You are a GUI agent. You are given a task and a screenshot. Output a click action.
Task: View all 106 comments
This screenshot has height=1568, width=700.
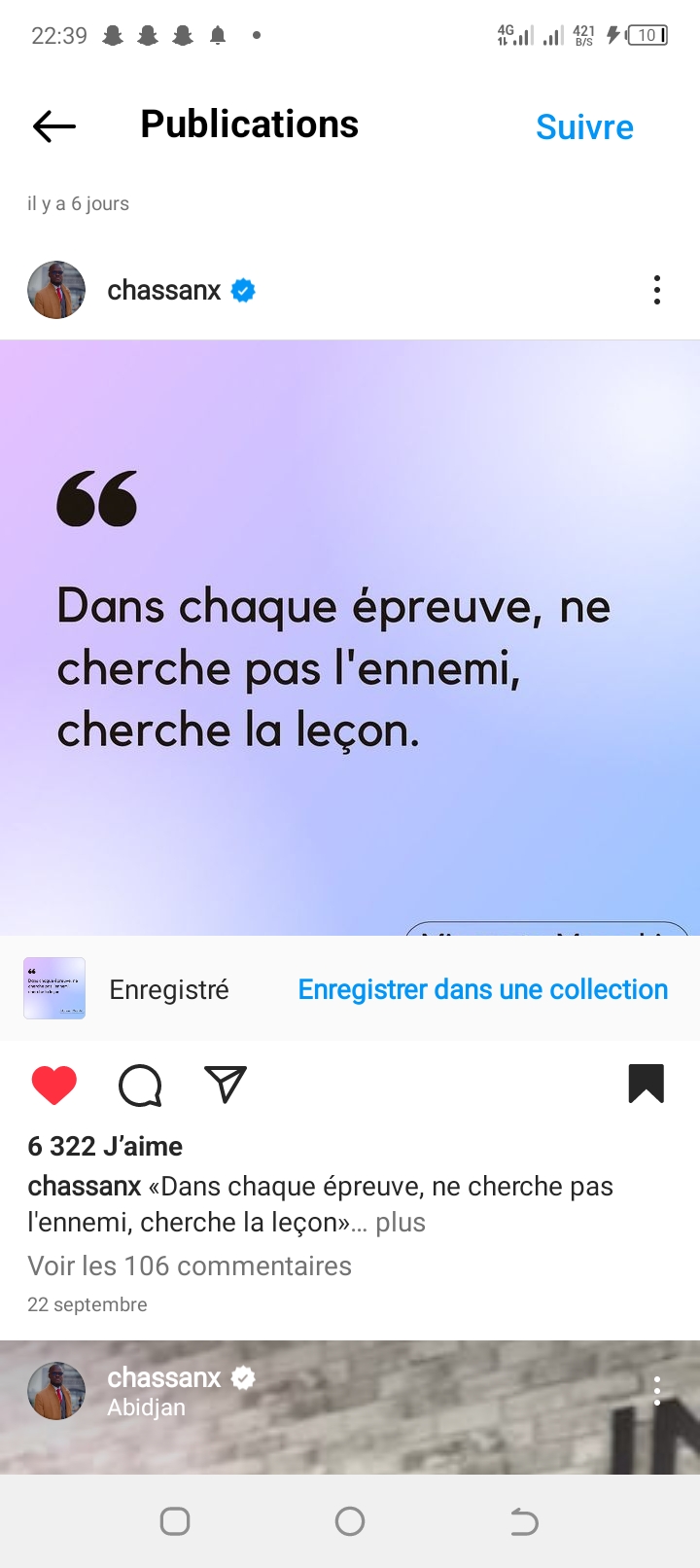coord(190,1265)
